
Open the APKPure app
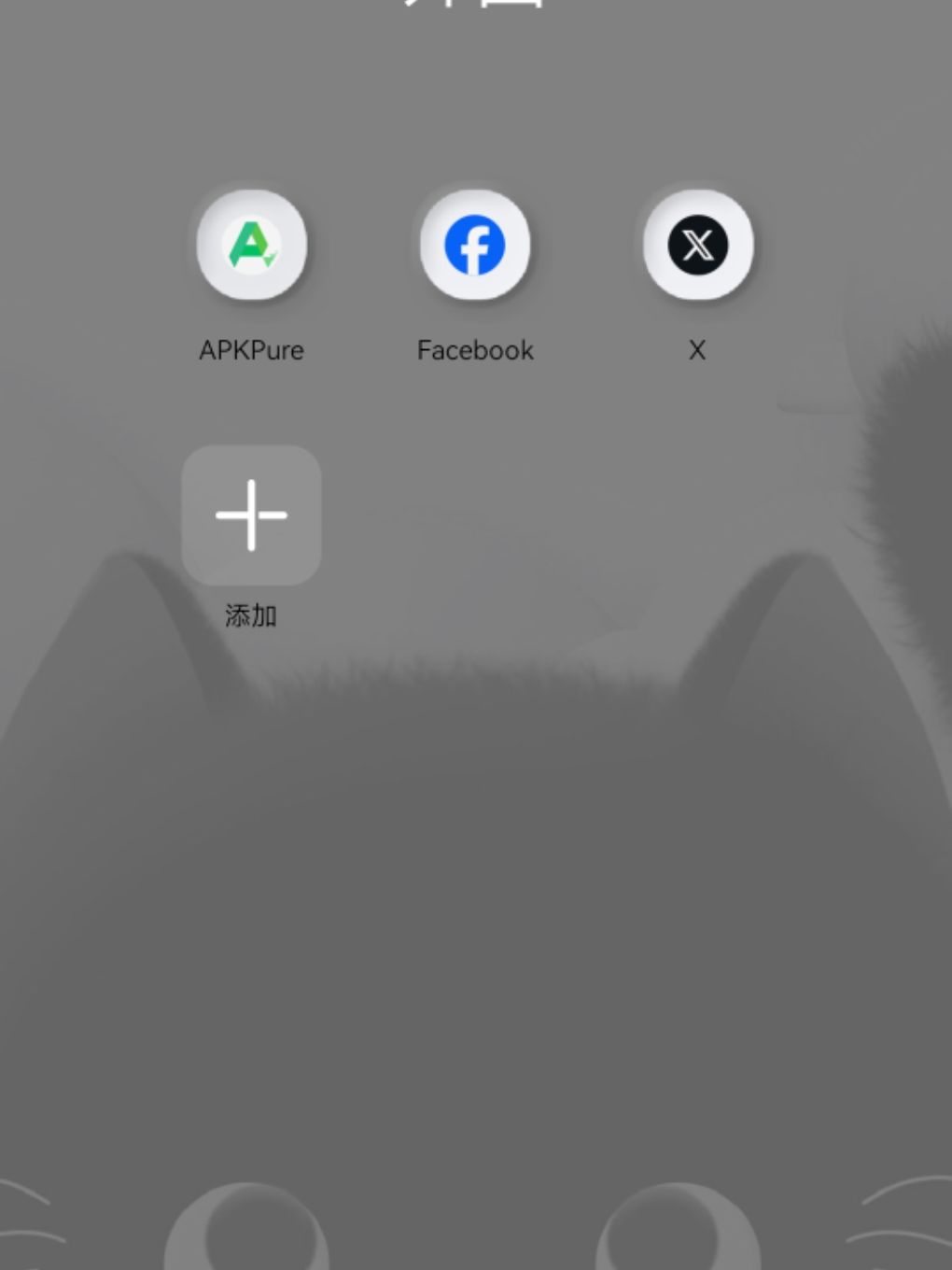pos(251,246)
